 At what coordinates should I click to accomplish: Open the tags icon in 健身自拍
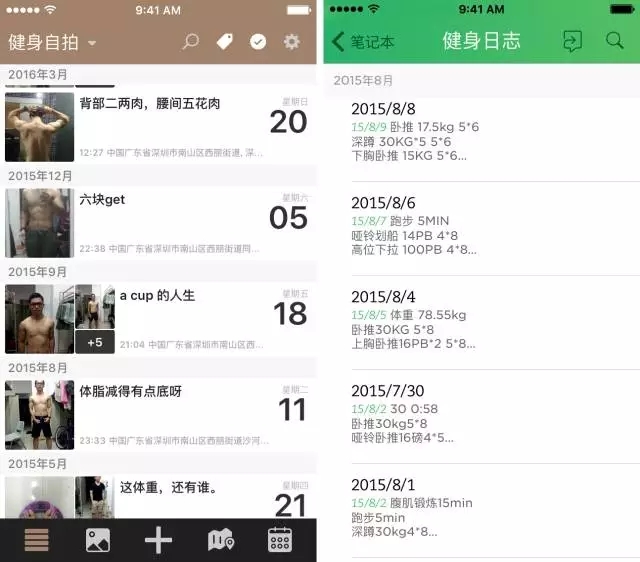point(225,42)
